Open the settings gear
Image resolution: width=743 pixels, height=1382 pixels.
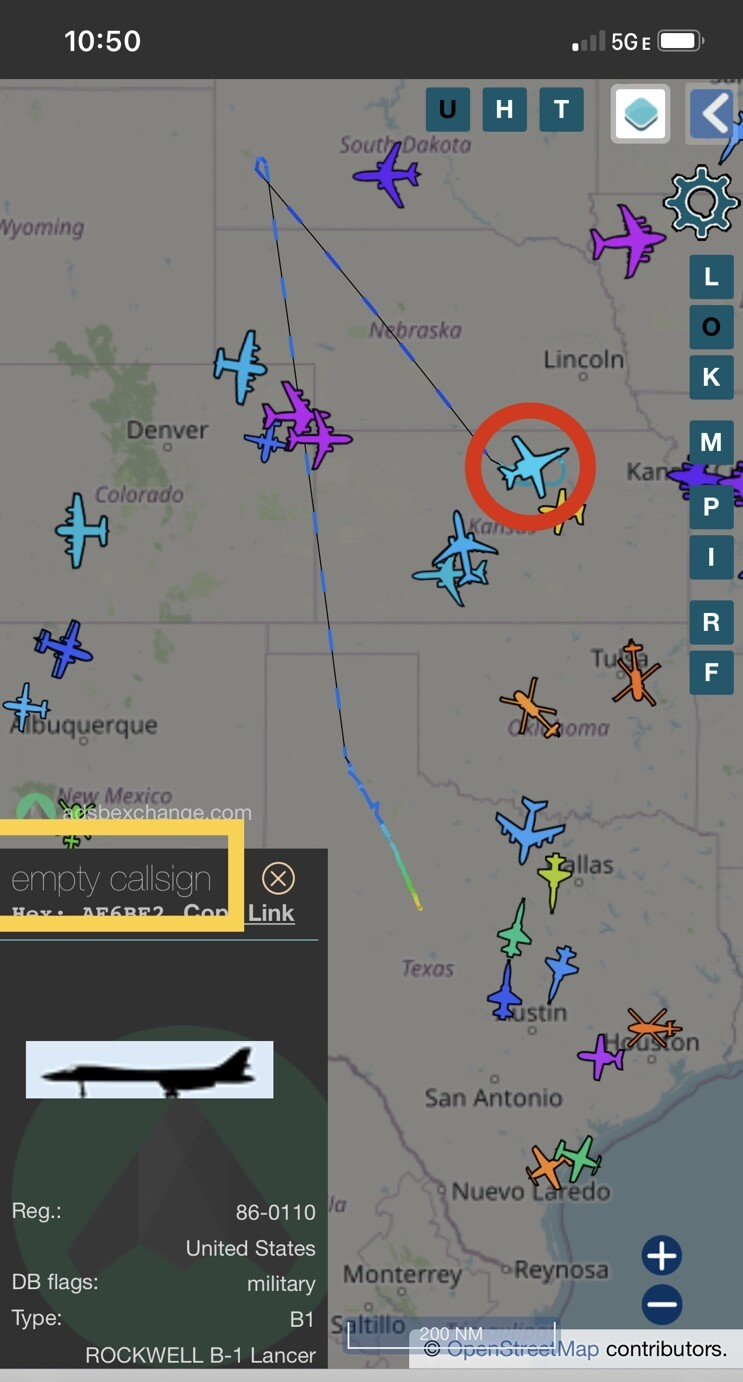(701, 203)
